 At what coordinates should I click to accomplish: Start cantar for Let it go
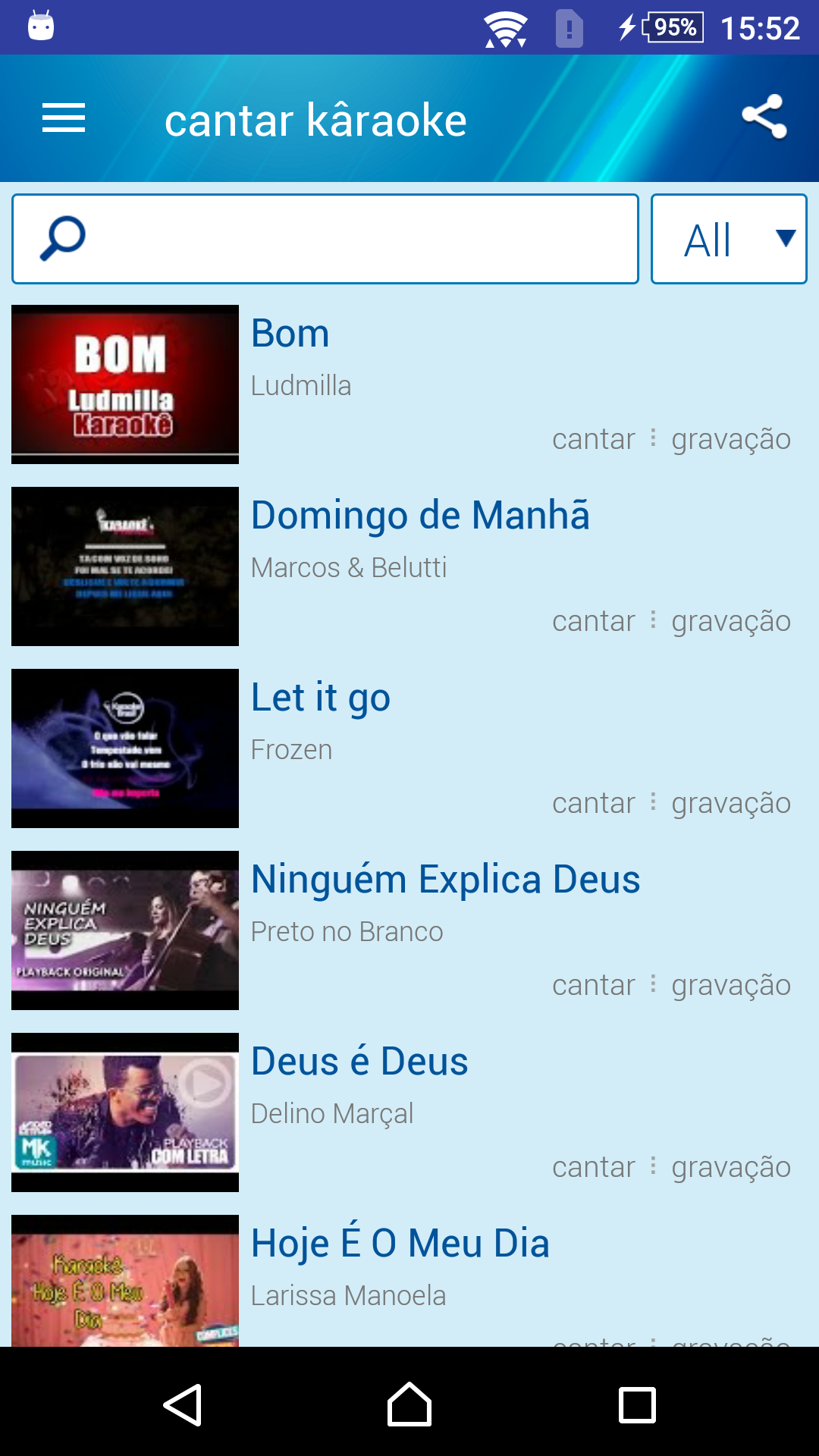[593, 803]
